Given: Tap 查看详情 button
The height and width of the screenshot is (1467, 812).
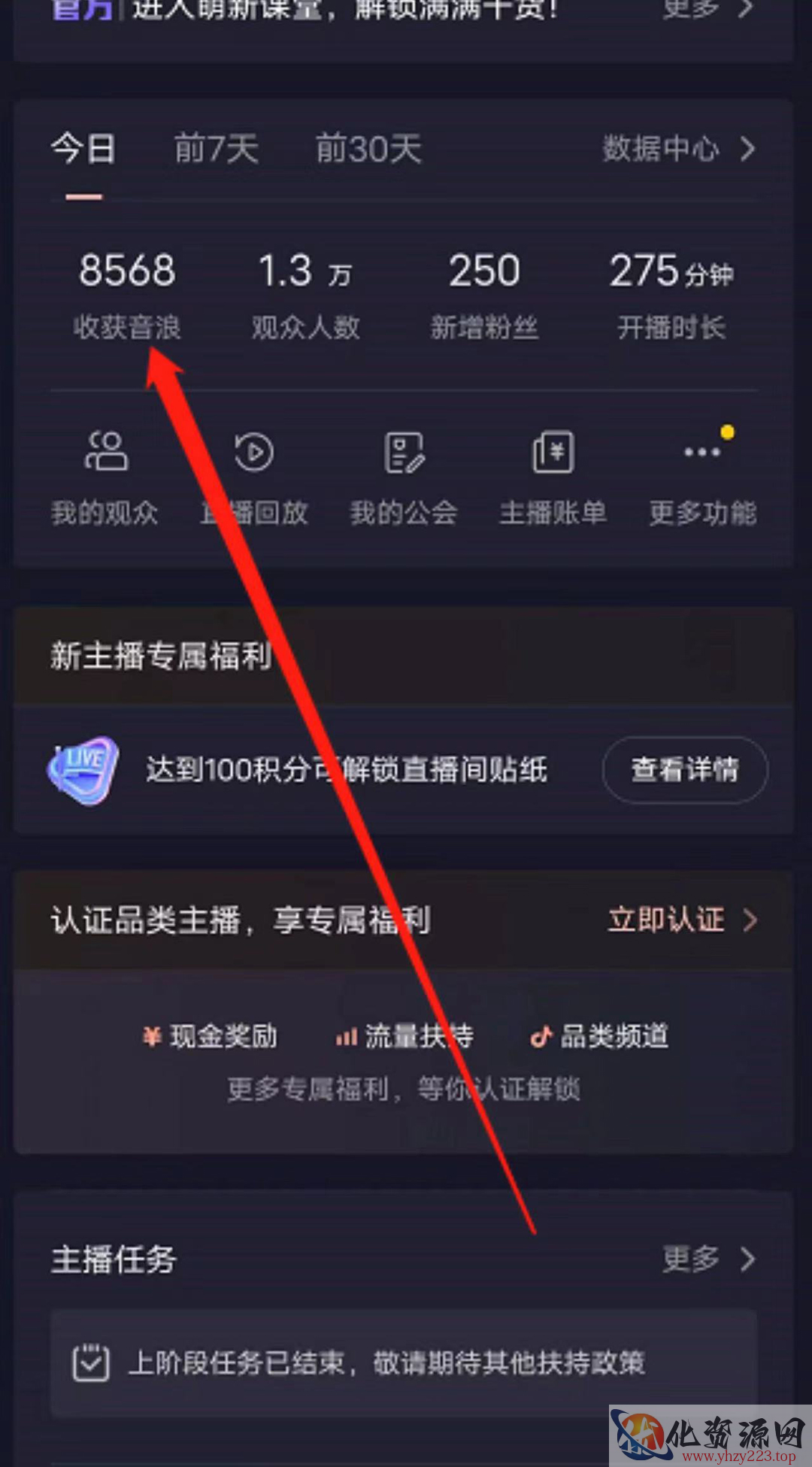Looking at the screenshot, I should coord(684,770).
